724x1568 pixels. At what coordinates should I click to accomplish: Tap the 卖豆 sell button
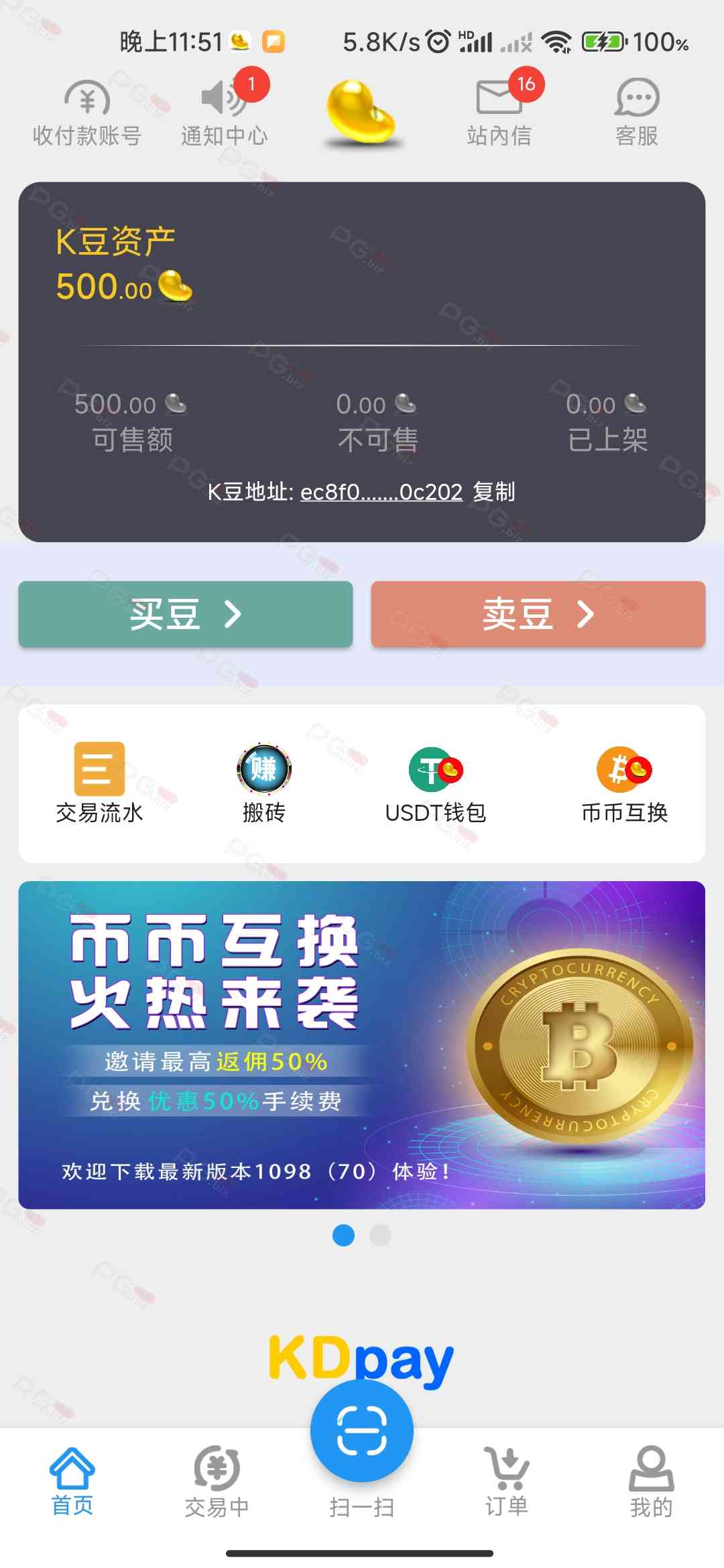(x=538, y=614)
